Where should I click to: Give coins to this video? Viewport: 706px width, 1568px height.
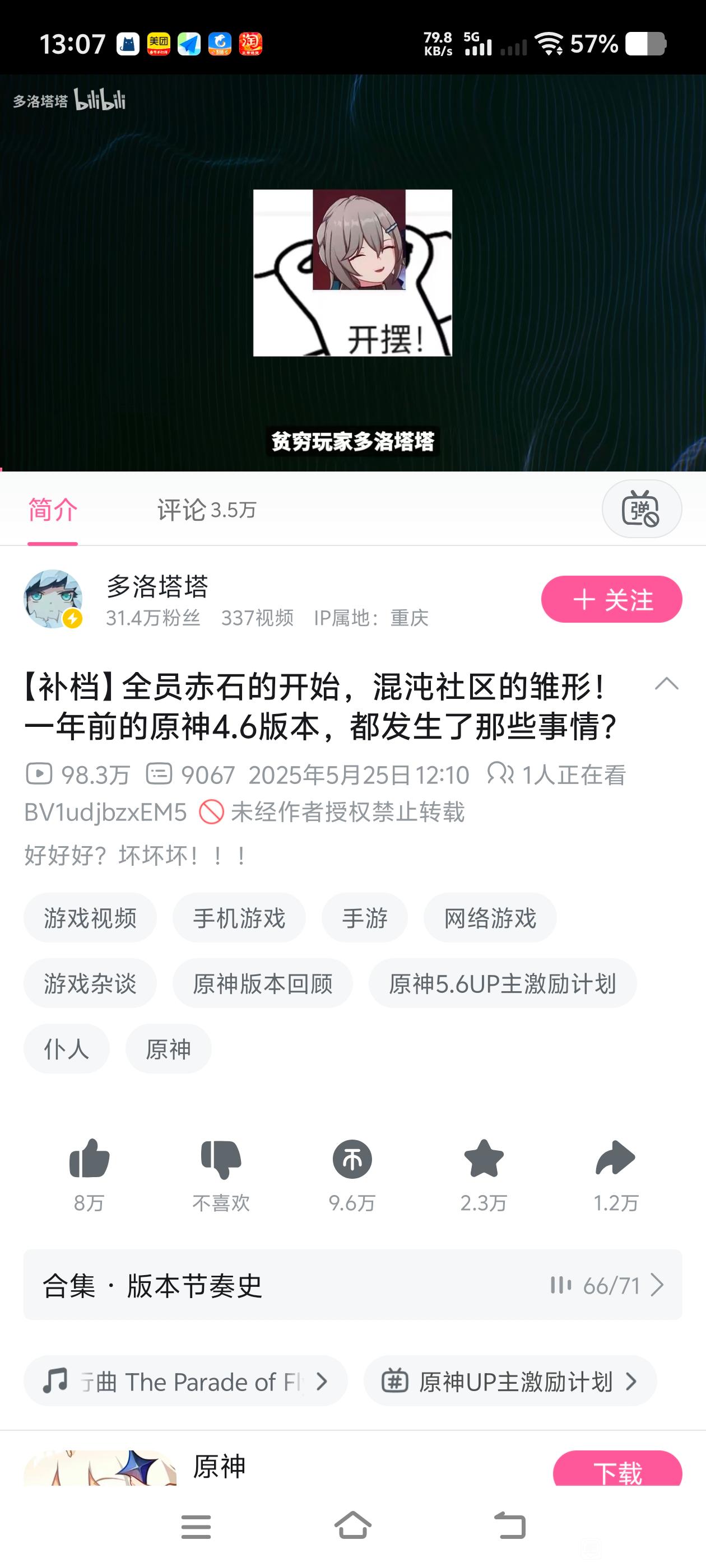click(x=352, y=1159)
